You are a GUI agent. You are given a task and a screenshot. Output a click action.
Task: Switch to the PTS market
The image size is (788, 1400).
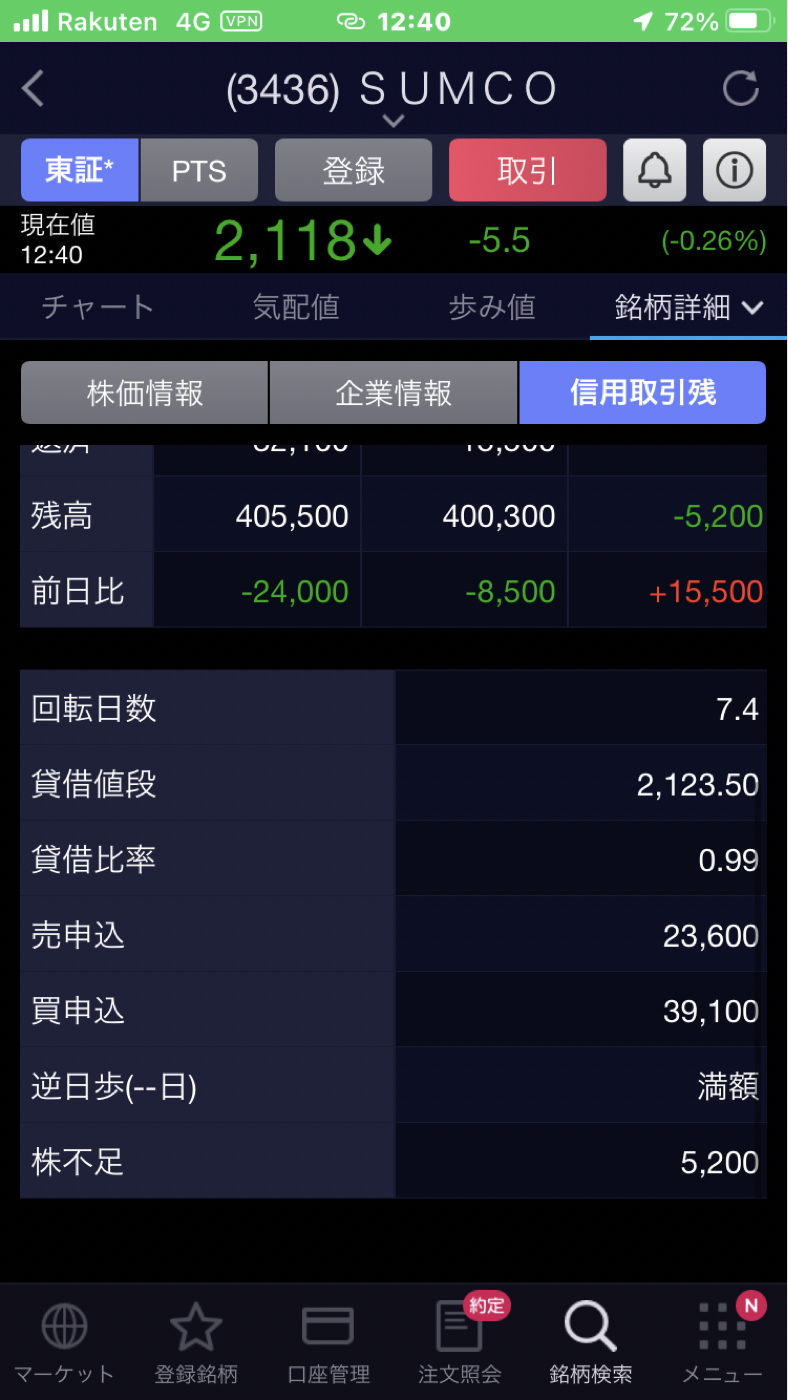[199, 171]
